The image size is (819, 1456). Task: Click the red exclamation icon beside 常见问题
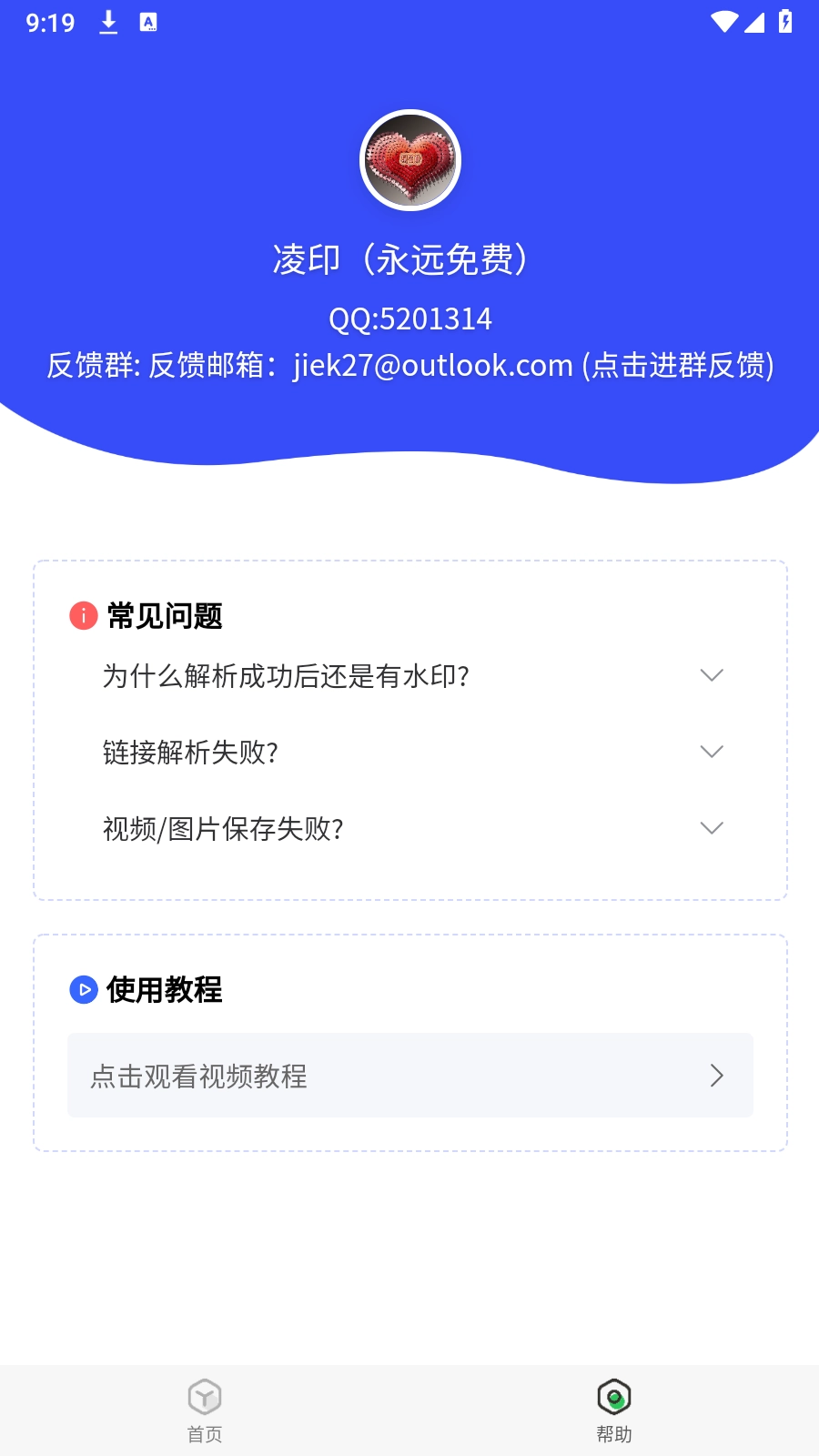click(x=83, y=616)
